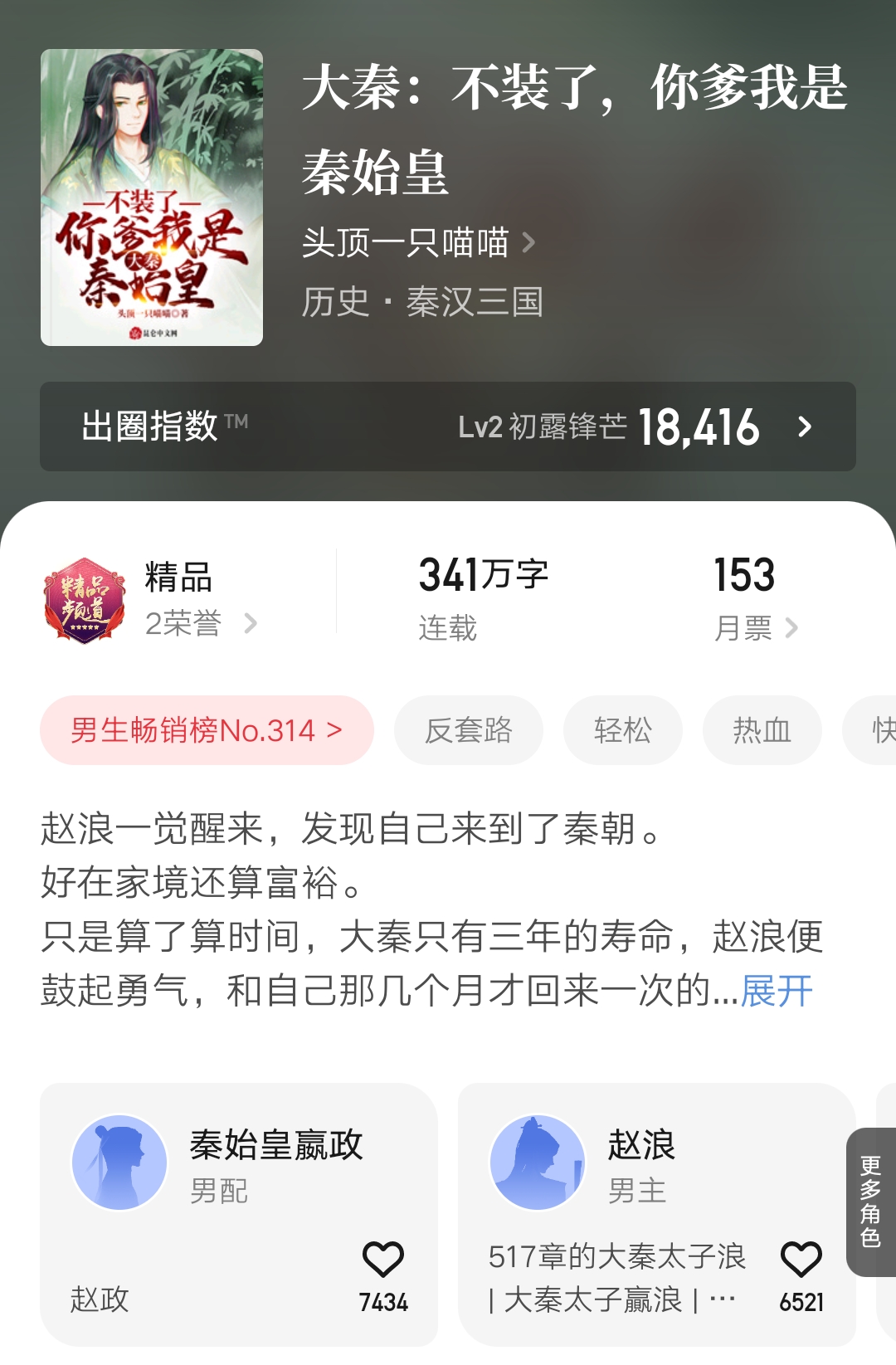The height and width of the screenshot is (1365, 896).
Task: Tap the 精品 honor badge icon
Action: coord(87,593)
